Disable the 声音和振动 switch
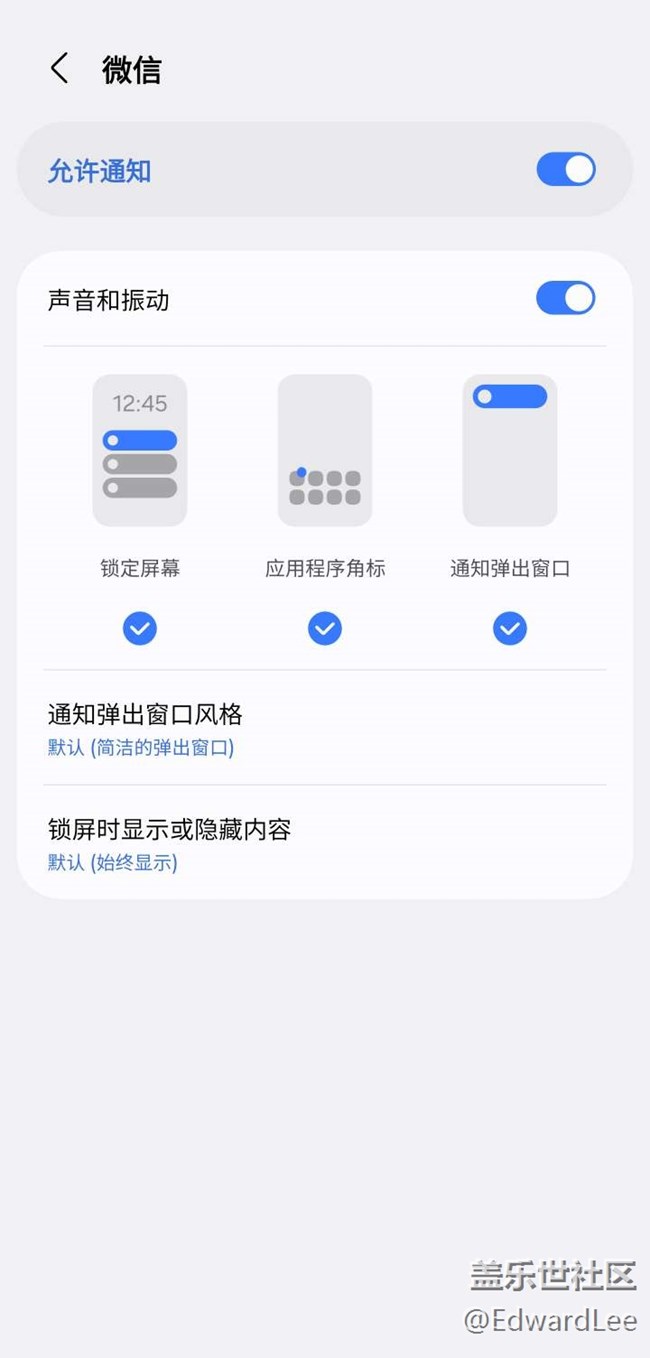This screenshot has width=650, height=1358. pos(565,298)
